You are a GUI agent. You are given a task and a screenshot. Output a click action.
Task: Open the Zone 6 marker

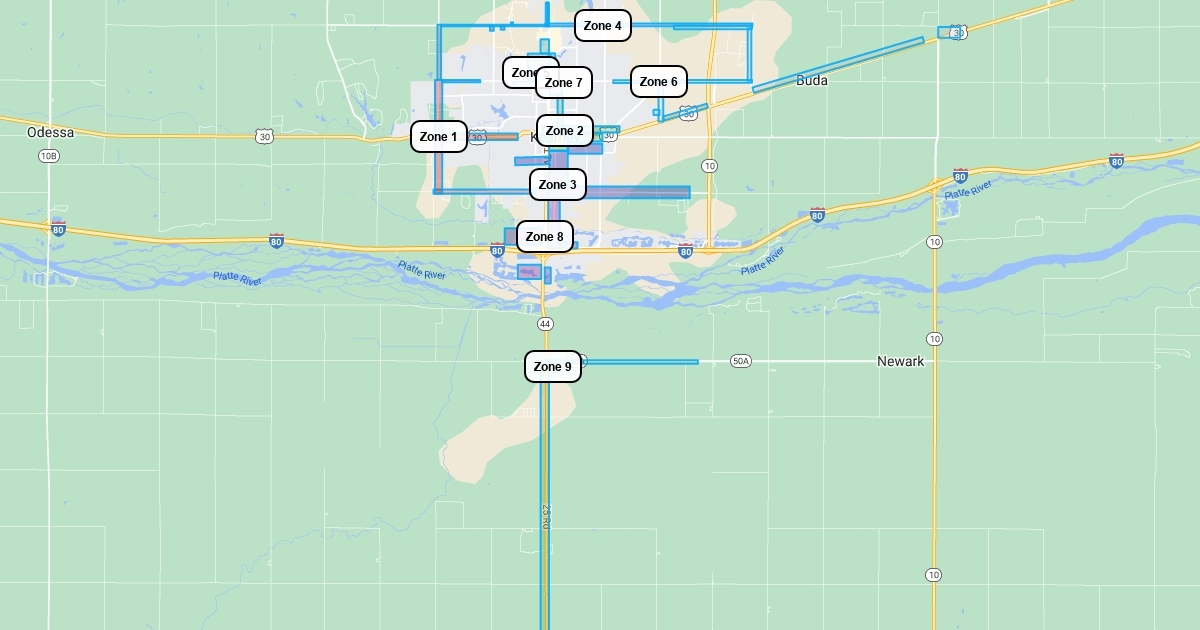(659, 82)
